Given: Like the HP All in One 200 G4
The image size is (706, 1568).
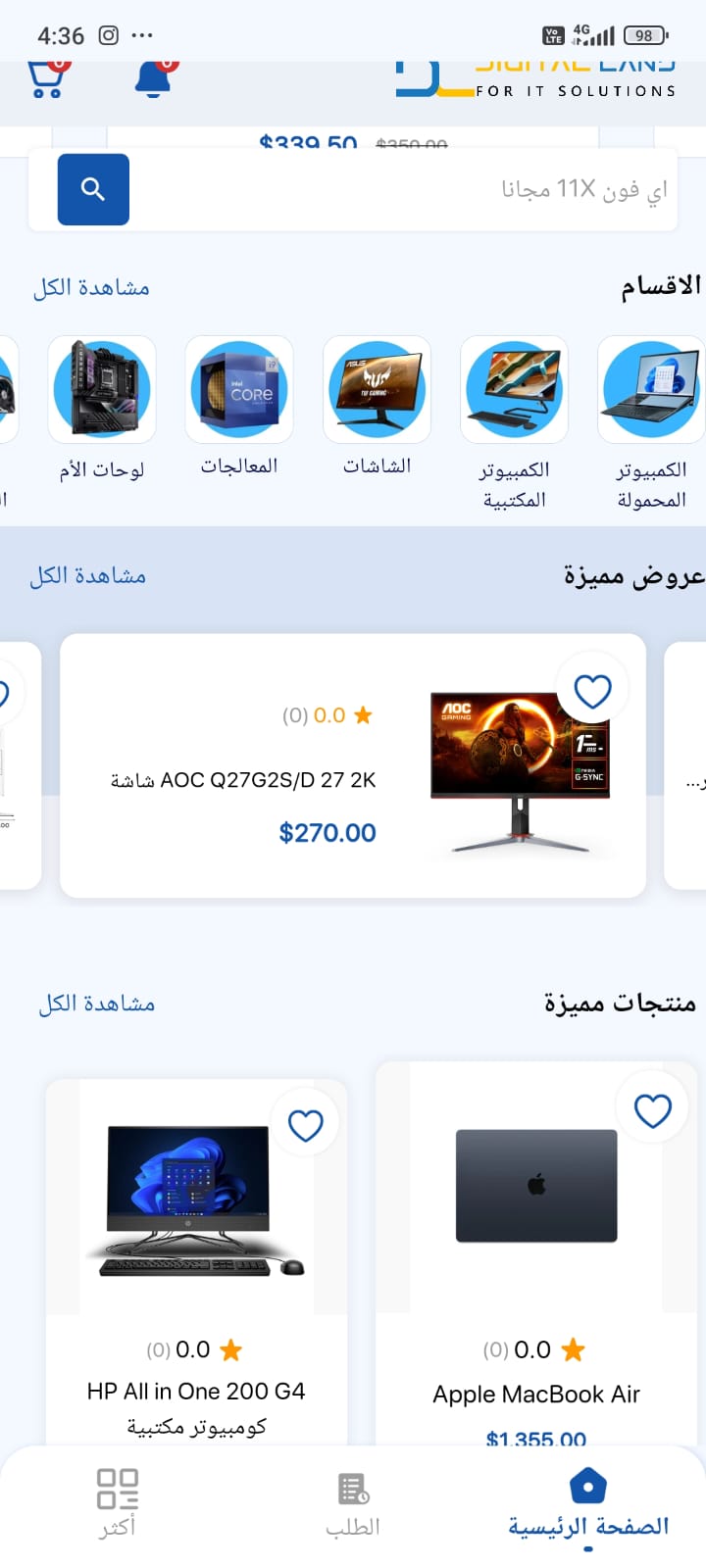Looking at the screenshot, I should click(x=305, y=1125).
